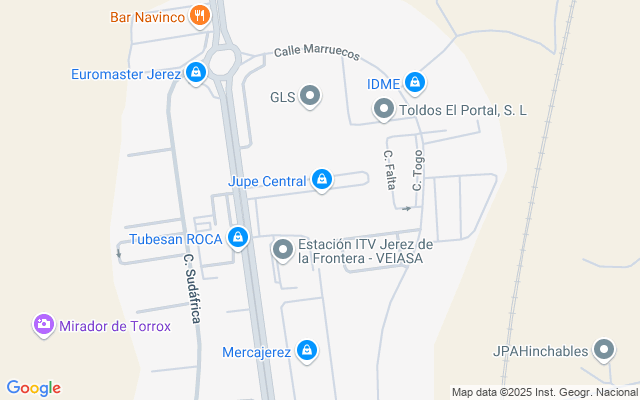
Task: Select the Mirador de Torrox photo pin
Action: (x=43, y=325)
